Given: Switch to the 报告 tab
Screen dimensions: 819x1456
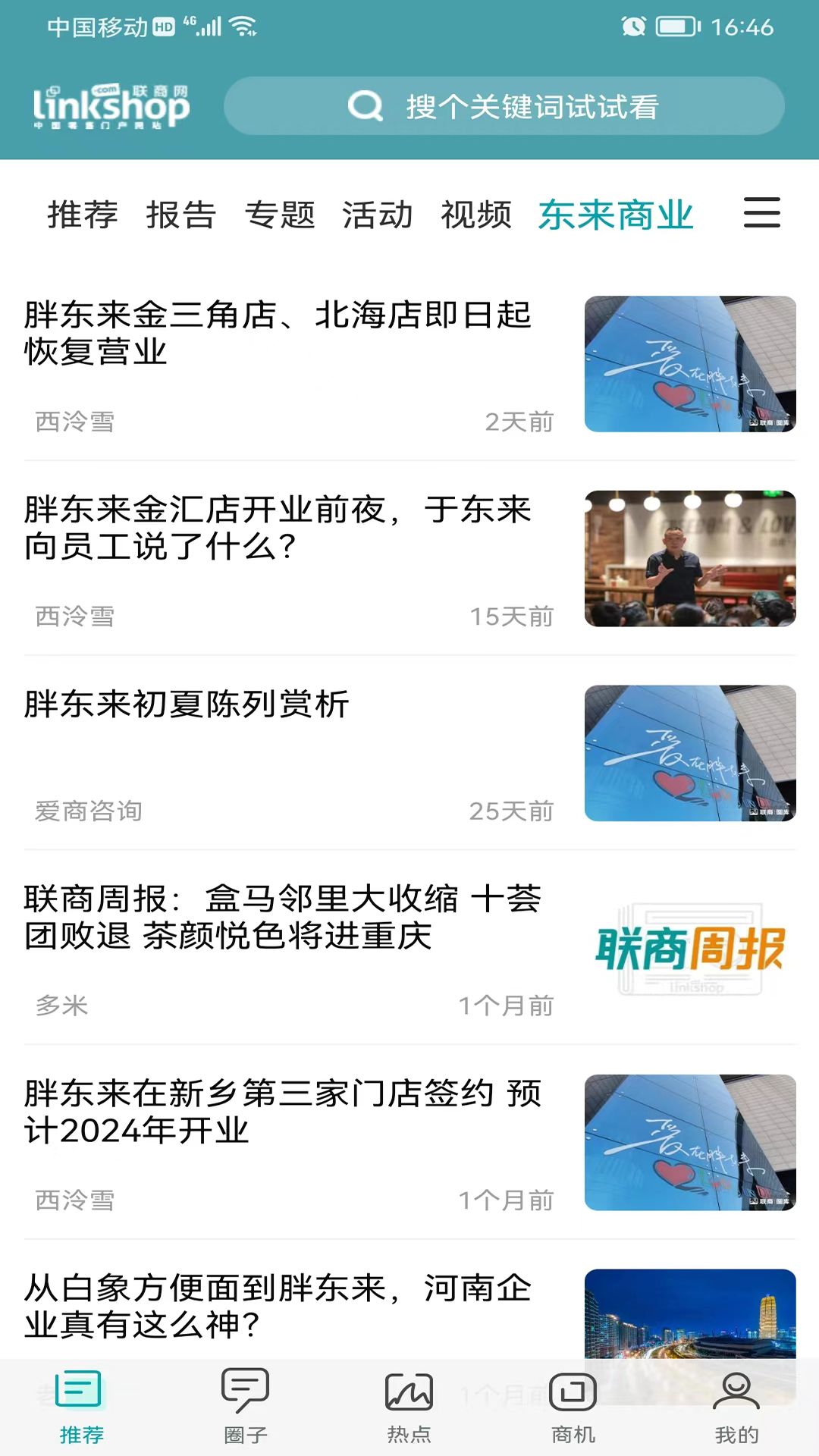Looking at the screenshot, I should (180, 215).
